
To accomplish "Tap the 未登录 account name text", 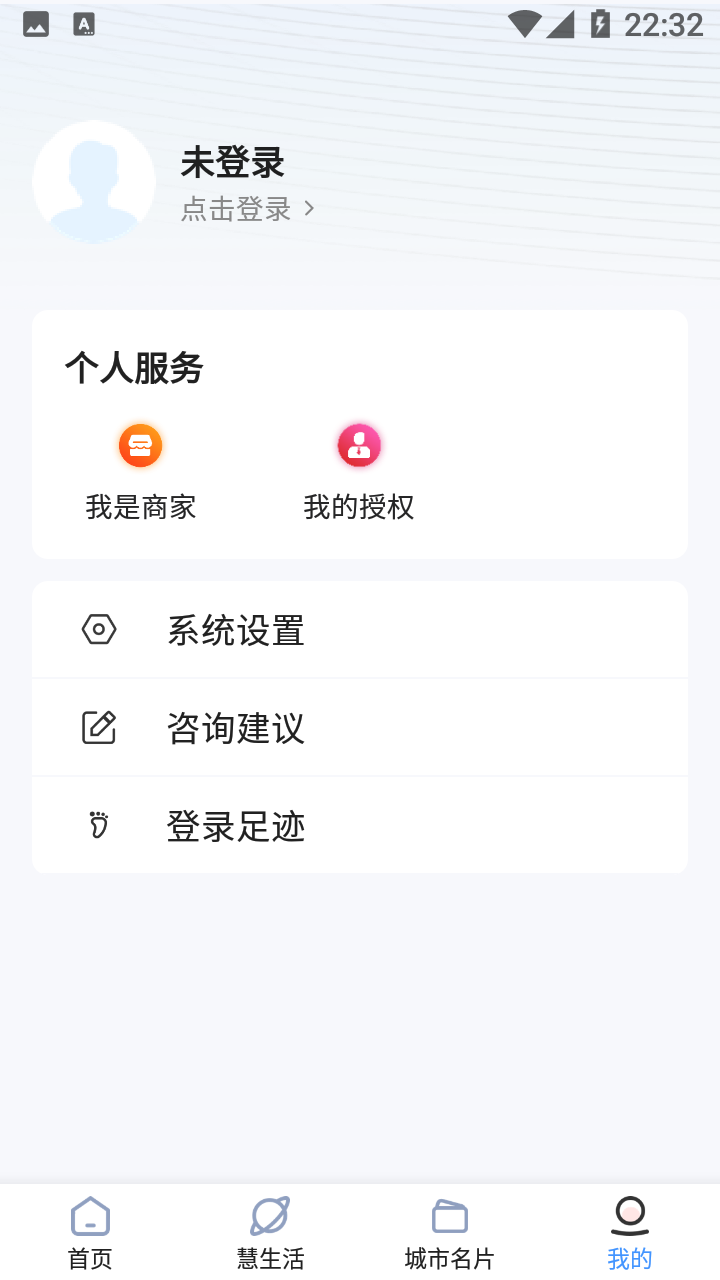I will tap(231, 162).
